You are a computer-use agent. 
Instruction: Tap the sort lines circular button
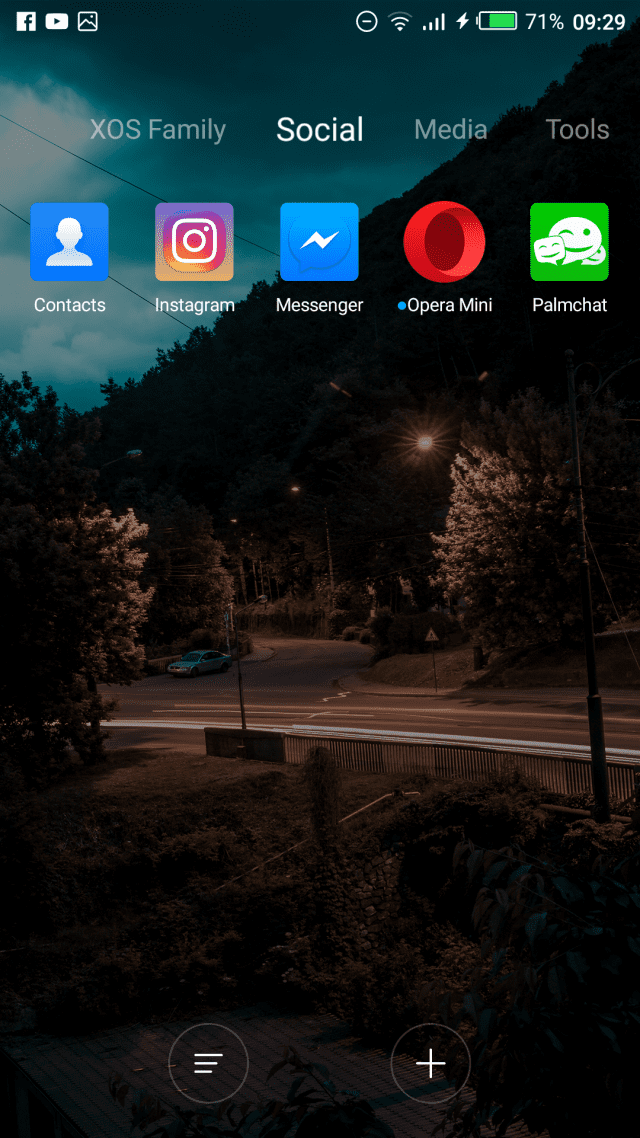208,1064
